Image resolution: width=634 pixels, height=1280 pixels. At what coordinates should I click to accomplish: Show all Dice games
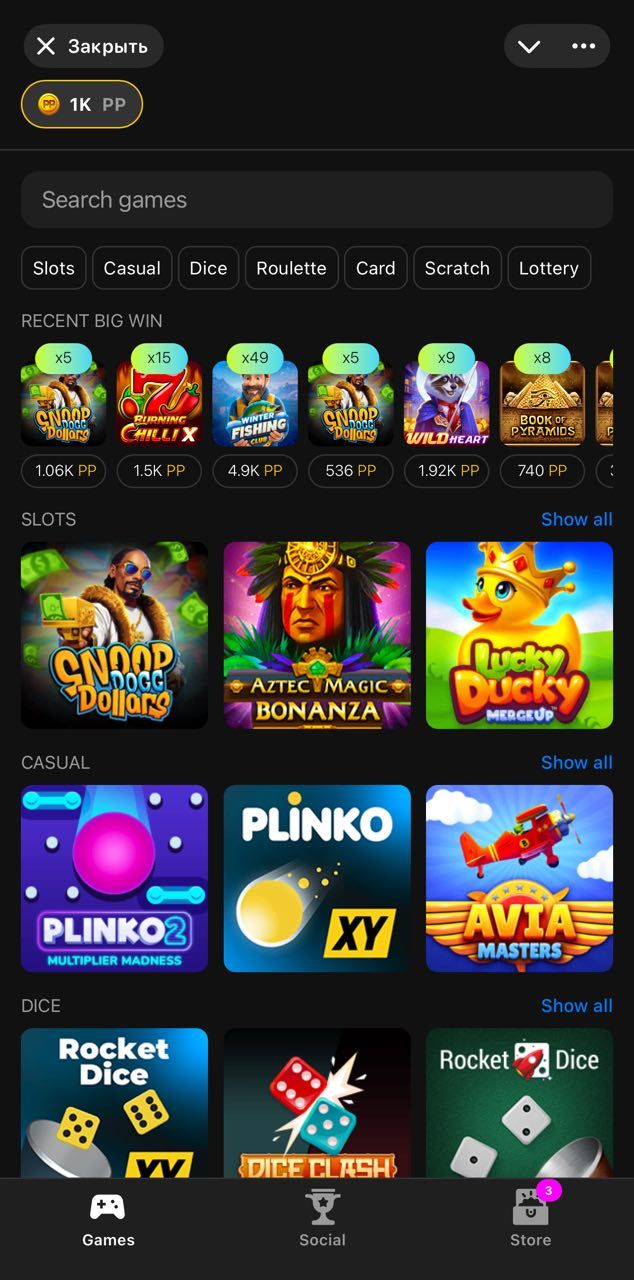click(576, 1005)
